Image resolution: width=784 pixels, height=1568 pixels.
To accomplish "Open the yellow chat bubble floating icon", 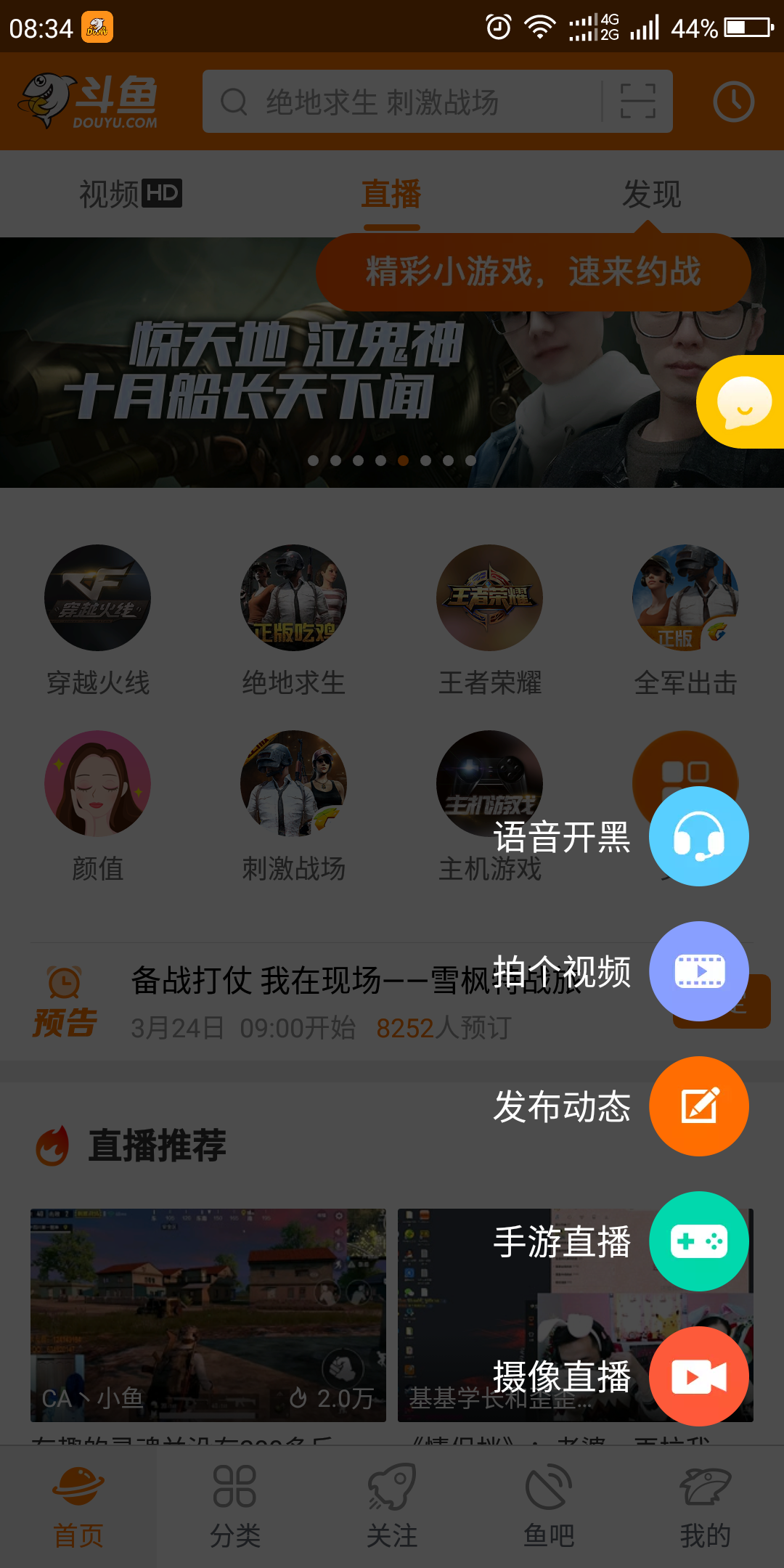I will tap(743, 401).
